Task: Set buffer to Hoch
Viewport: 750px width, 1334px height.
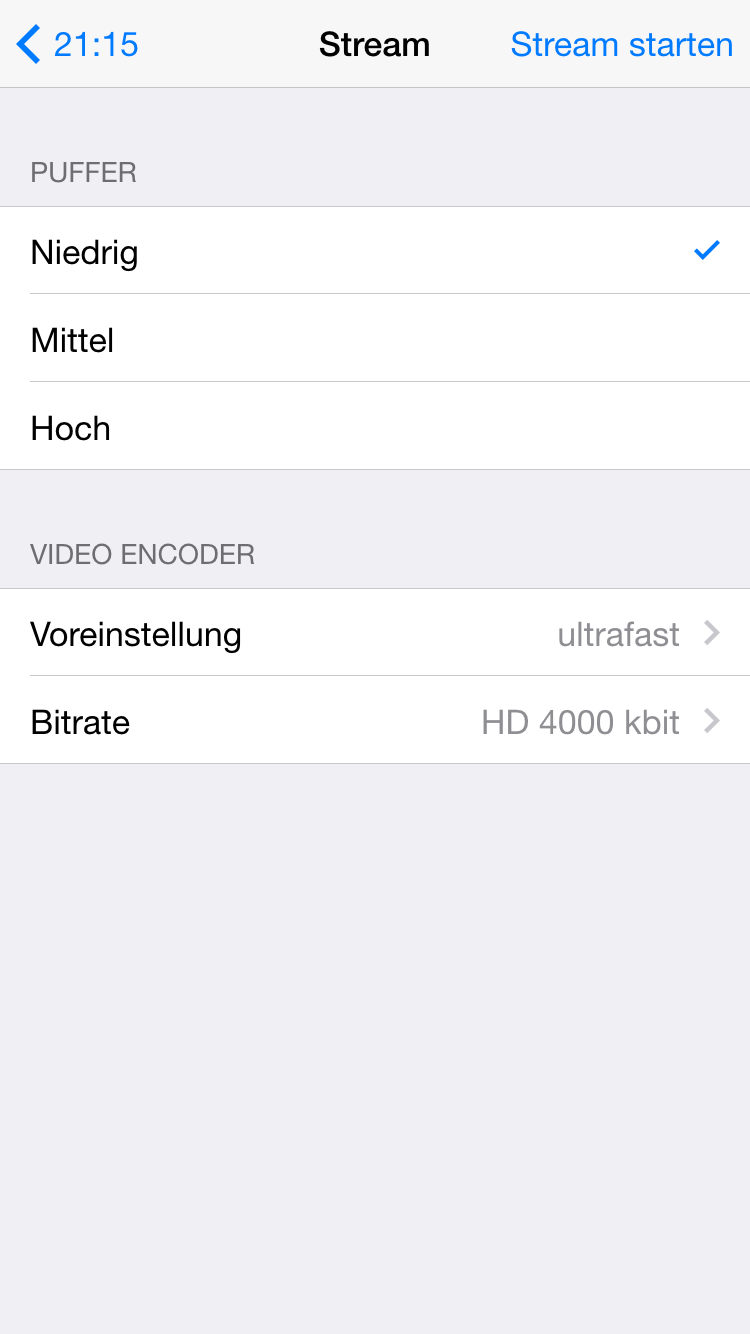Action: [375, 427]
